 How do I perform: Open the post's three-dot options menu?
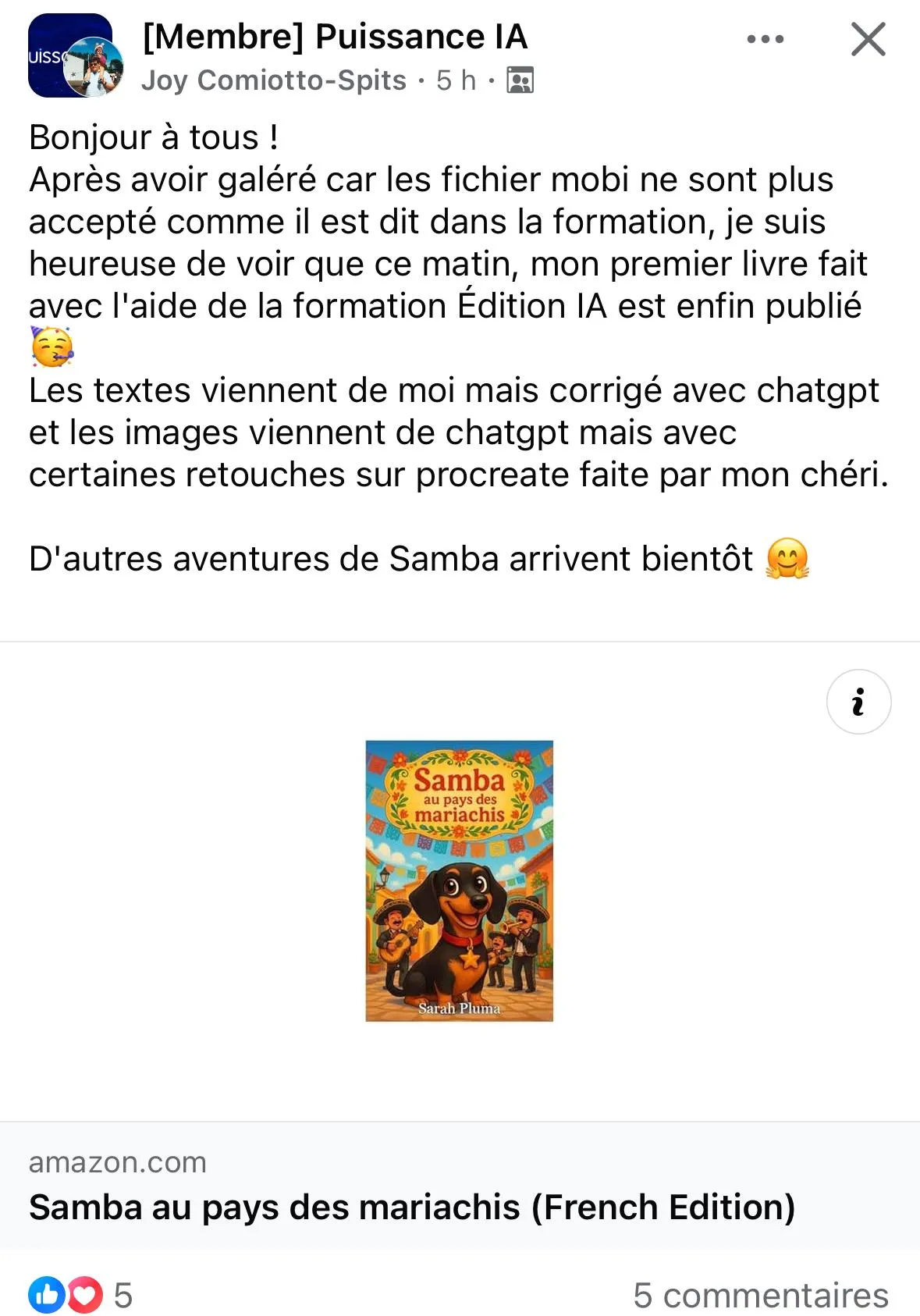click(765, 39)
